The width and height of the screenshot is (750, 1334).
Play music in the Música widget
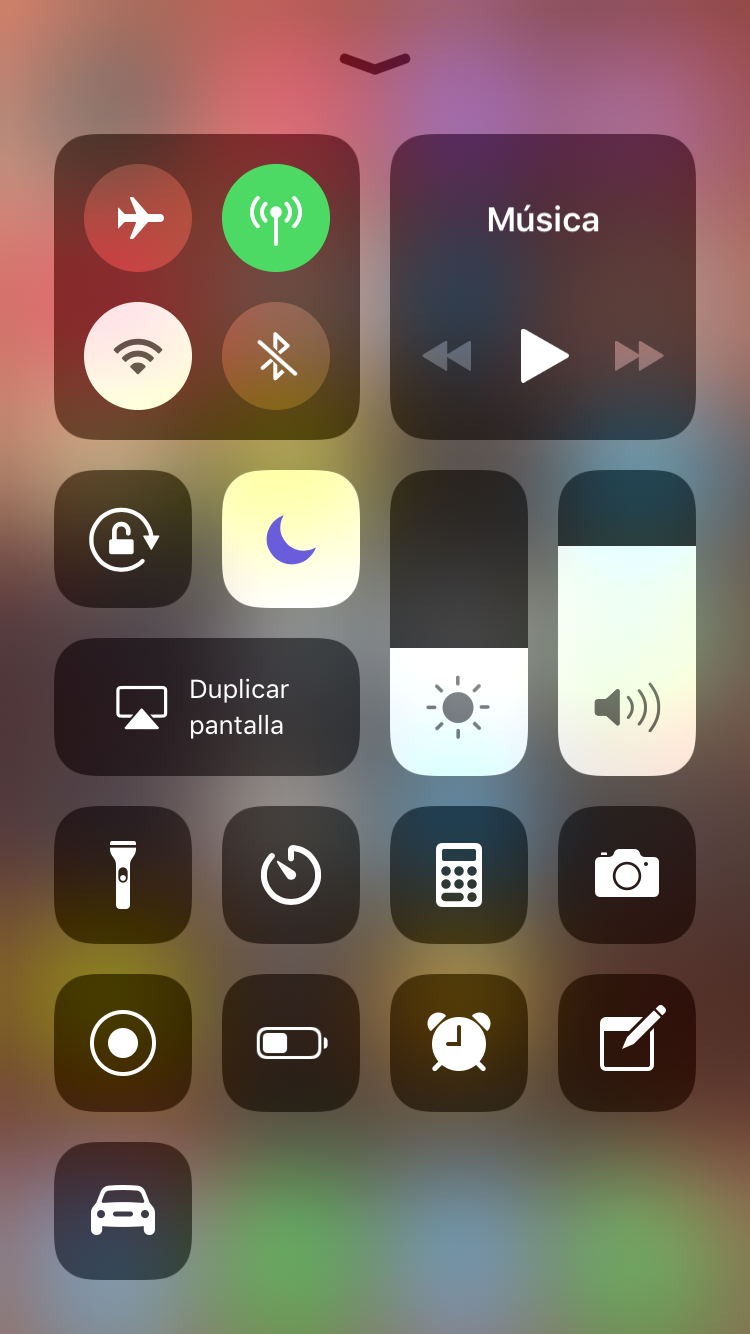[x=543, y=356]
